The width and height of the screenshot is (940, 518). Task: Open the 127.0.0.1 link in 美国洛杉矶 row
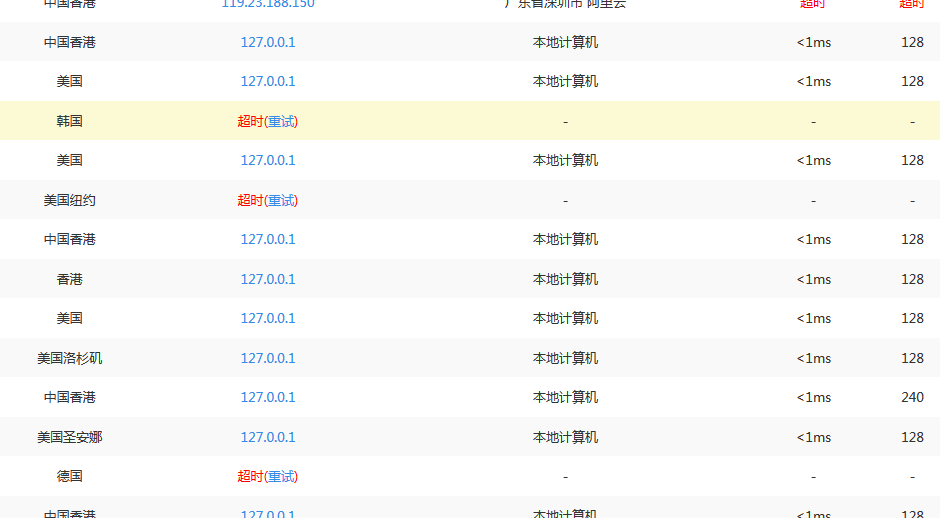click(268, 358)
